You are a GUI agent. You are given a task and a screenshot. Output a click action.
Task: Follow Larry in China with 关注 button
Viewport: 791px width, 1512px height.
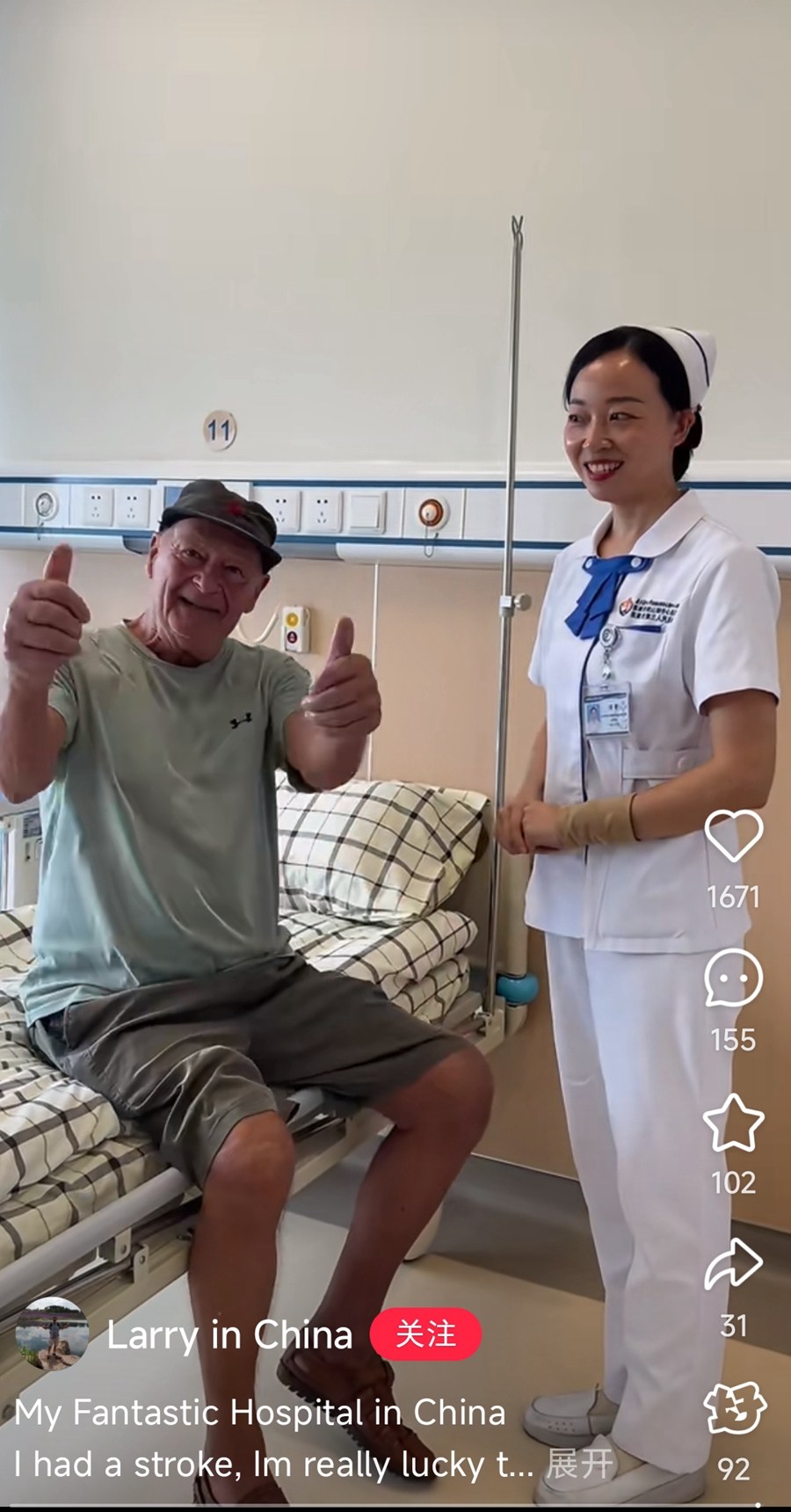(x=425, y=1334)
